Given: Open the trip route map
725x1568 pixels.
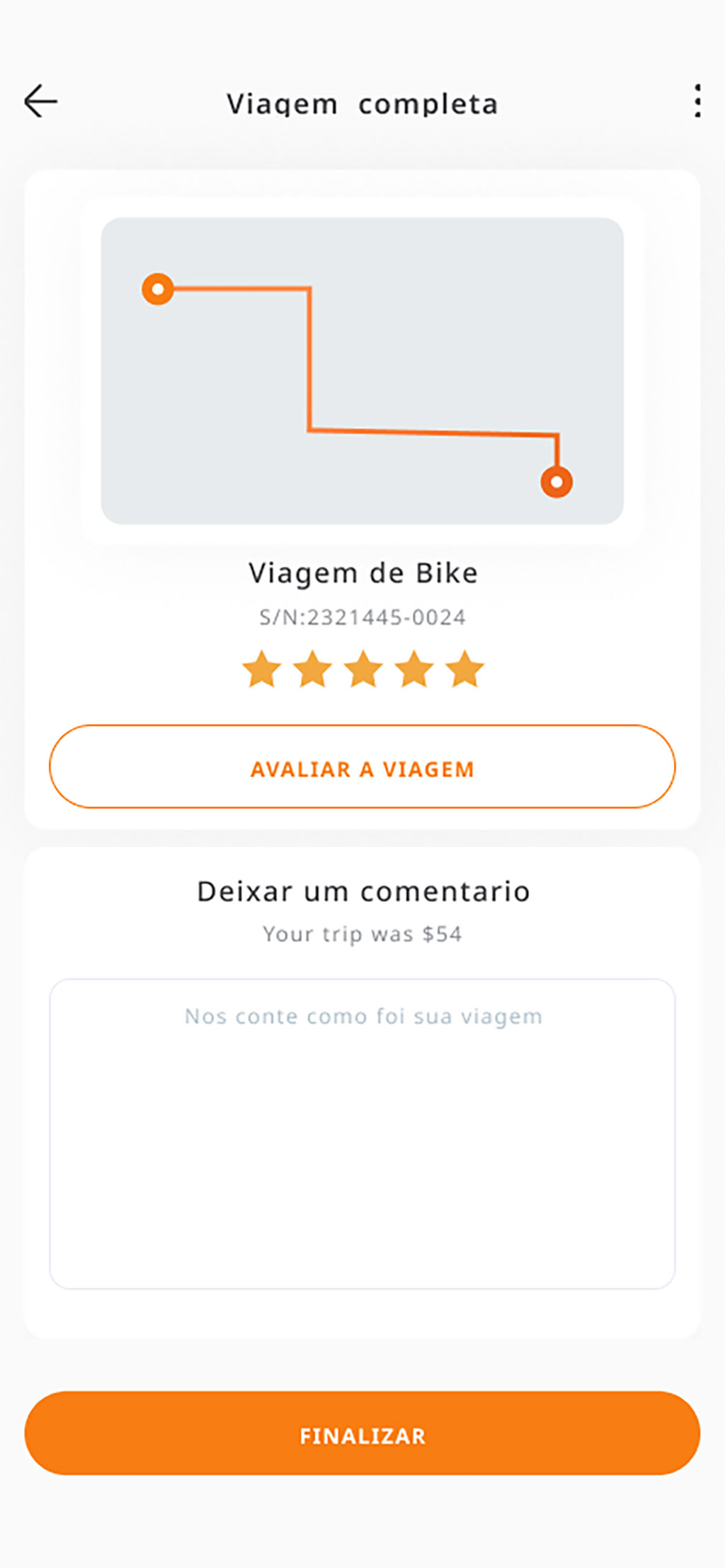Looking at the screenshot, I should click(x=362, y=371).
